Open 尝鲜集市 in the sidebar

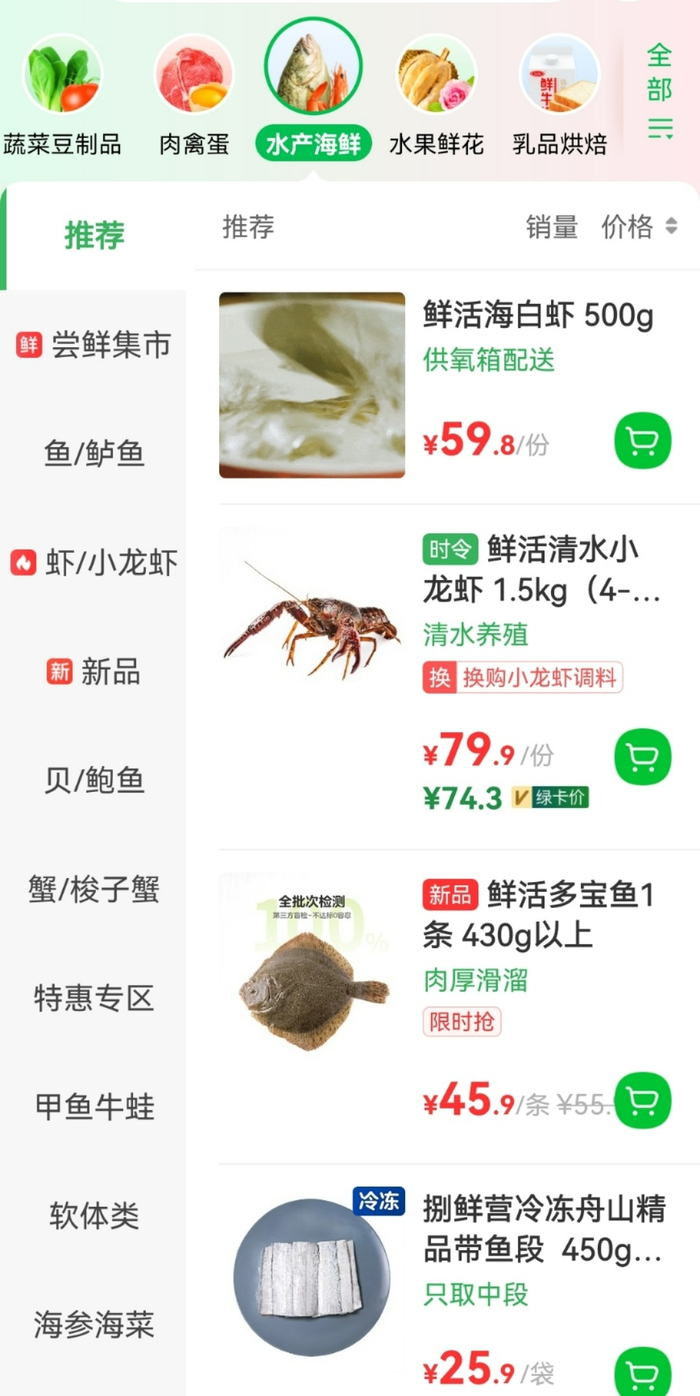pos(94,345)
